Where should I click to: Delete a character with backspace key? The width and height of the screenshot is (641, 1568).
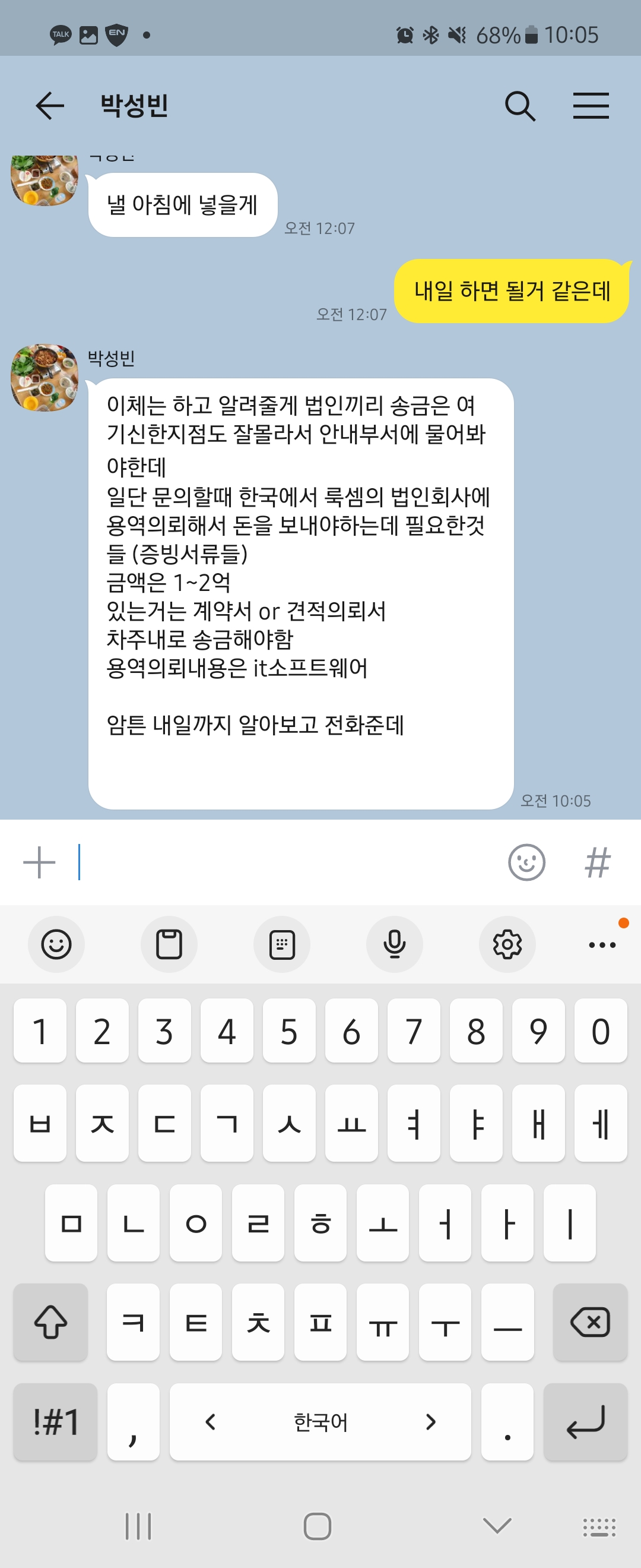click(589, 1322)
